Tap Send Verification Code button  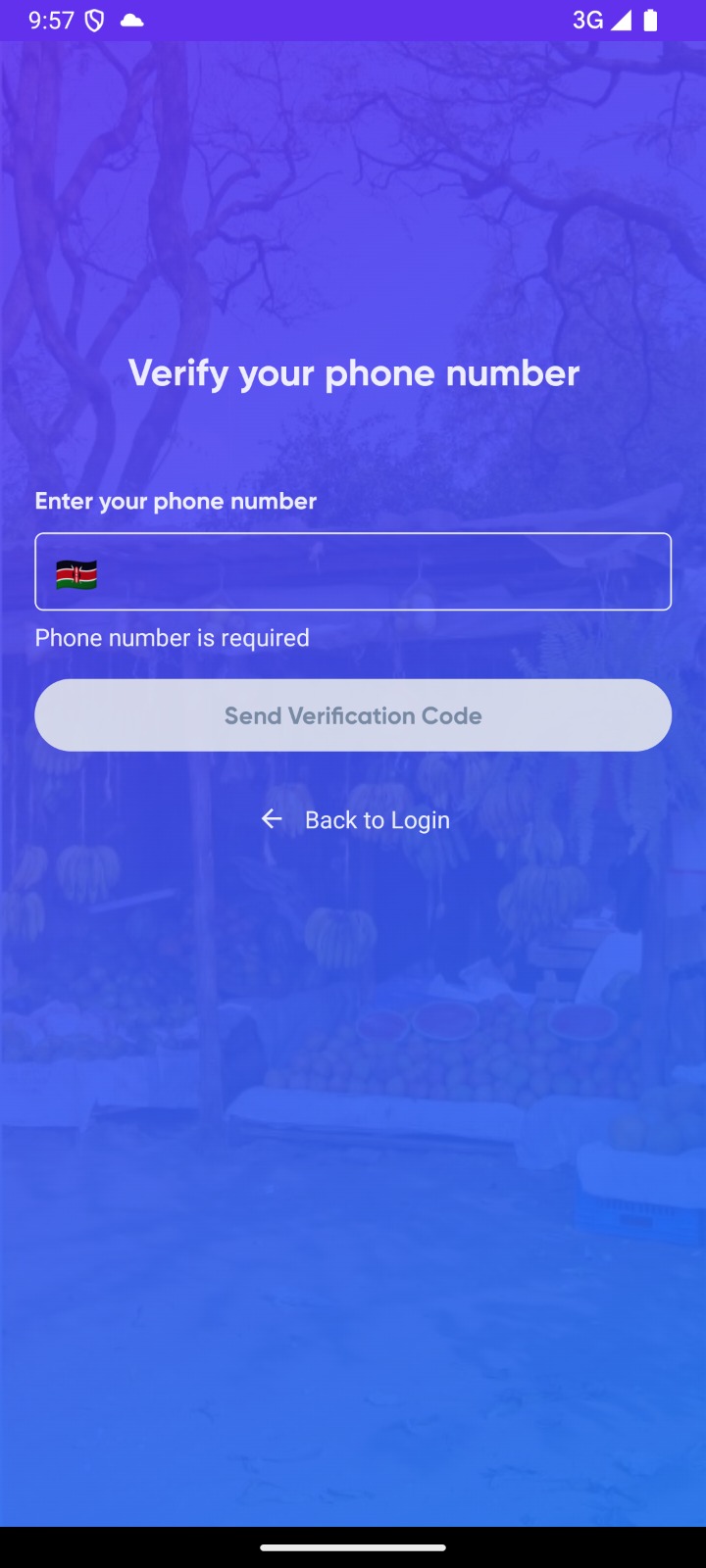click(353, 715)
